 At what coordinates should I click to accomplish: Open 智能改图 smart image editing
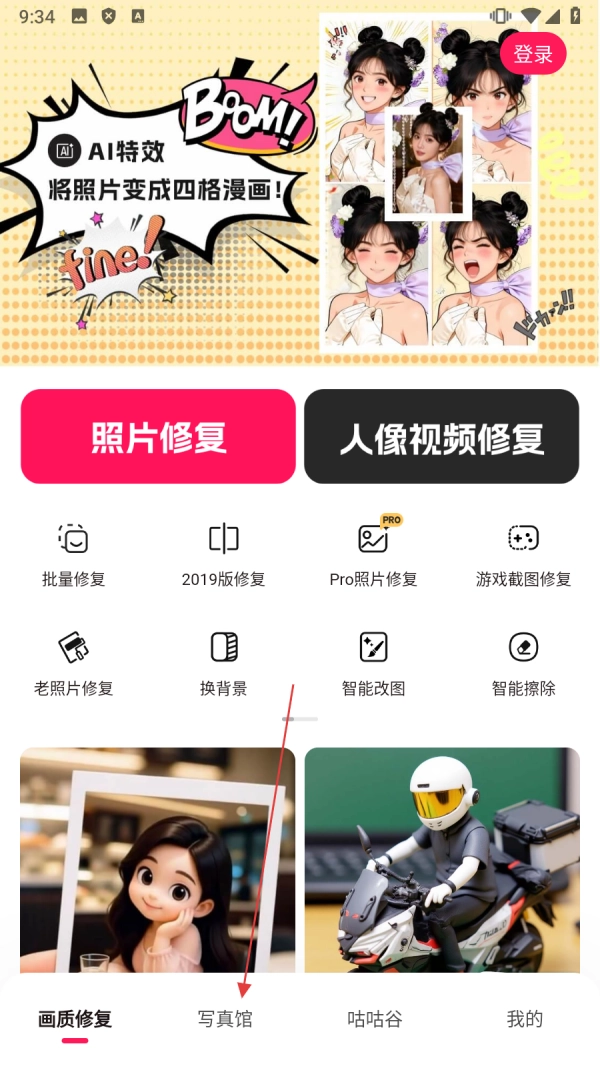373,663
